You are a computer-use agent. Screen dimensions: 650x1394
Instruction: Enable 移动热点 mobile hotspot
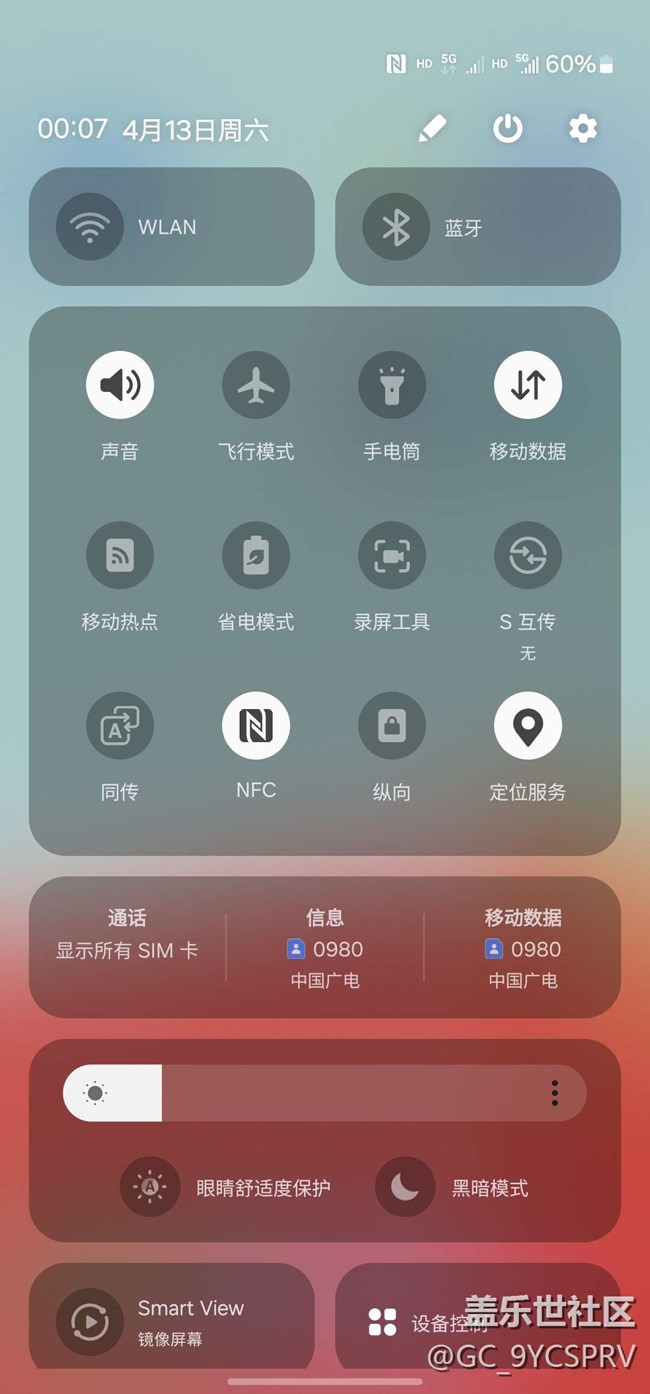(x=120, y=555)
